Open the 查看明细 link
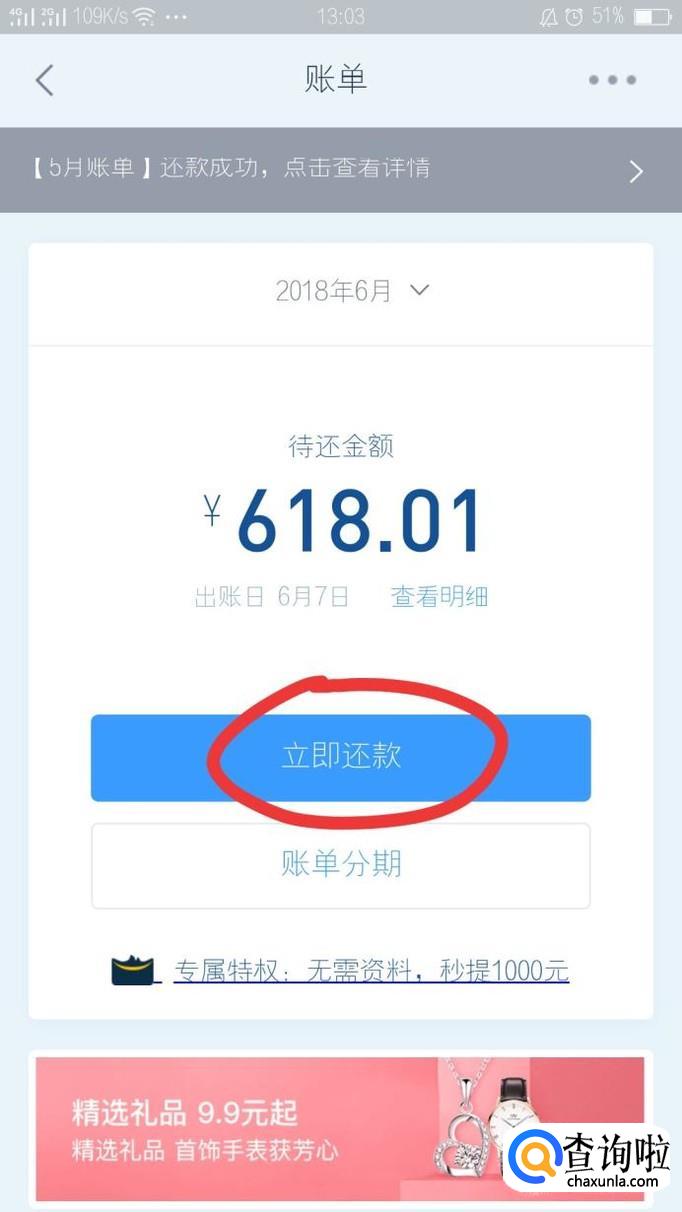The height and width of the screenshot is (1212, 682). (x=439, y=597)
